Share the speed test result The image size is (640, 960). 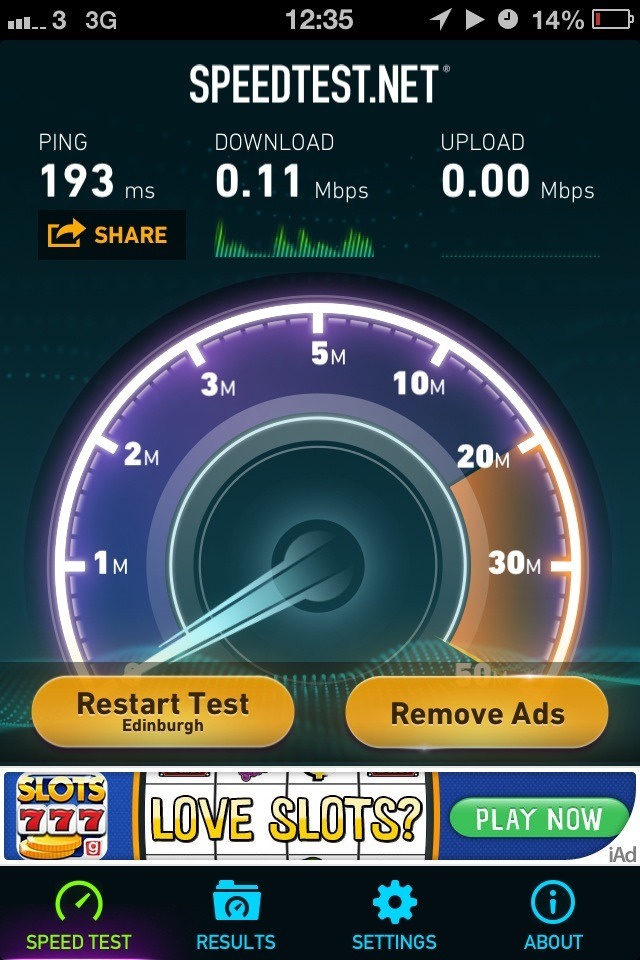click(110, 235)
